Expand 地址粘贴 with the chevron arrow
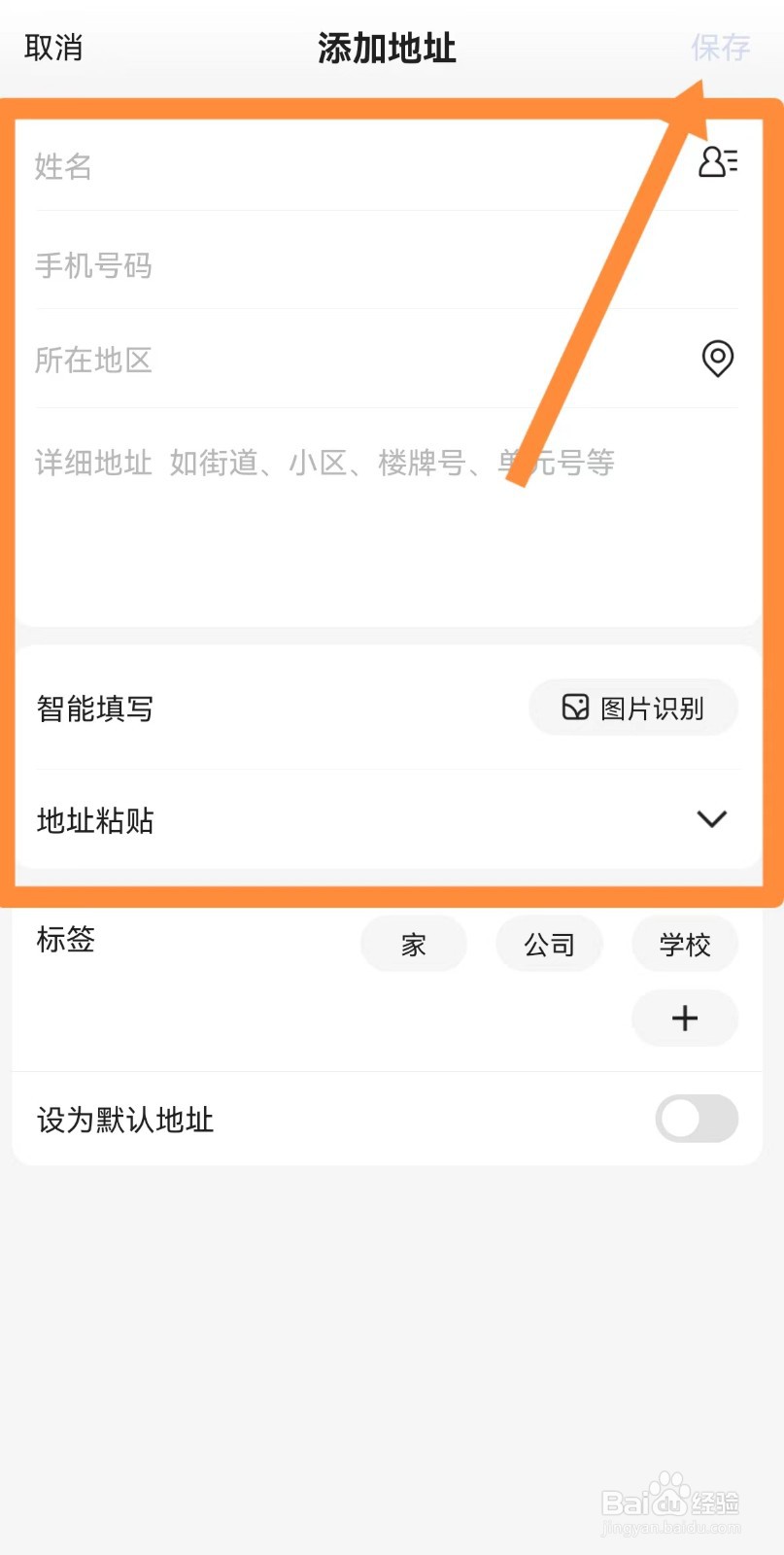Screen dimensions: 784x1555 pos(712,819)
